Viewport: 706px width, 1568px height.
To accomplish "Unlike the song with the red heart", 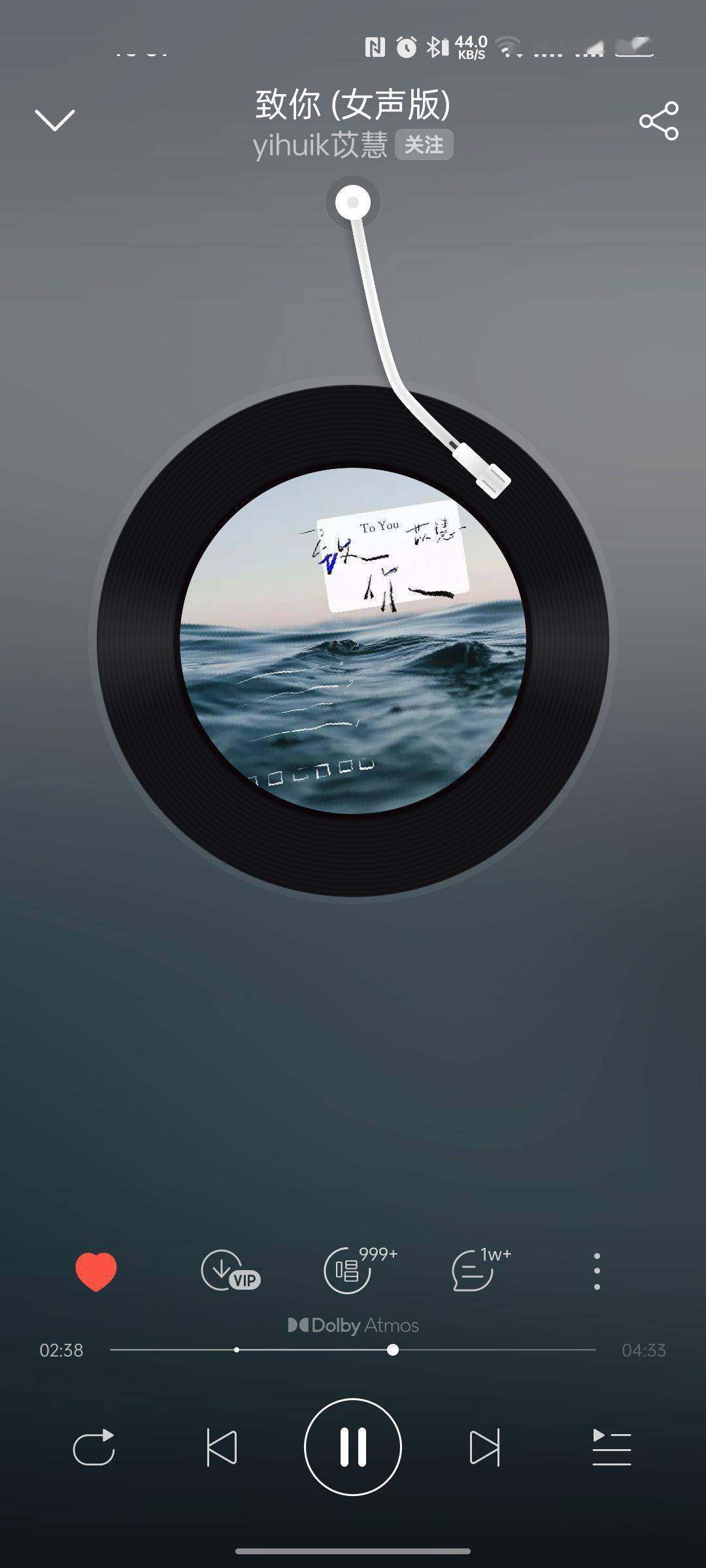I will (96, 1271).
